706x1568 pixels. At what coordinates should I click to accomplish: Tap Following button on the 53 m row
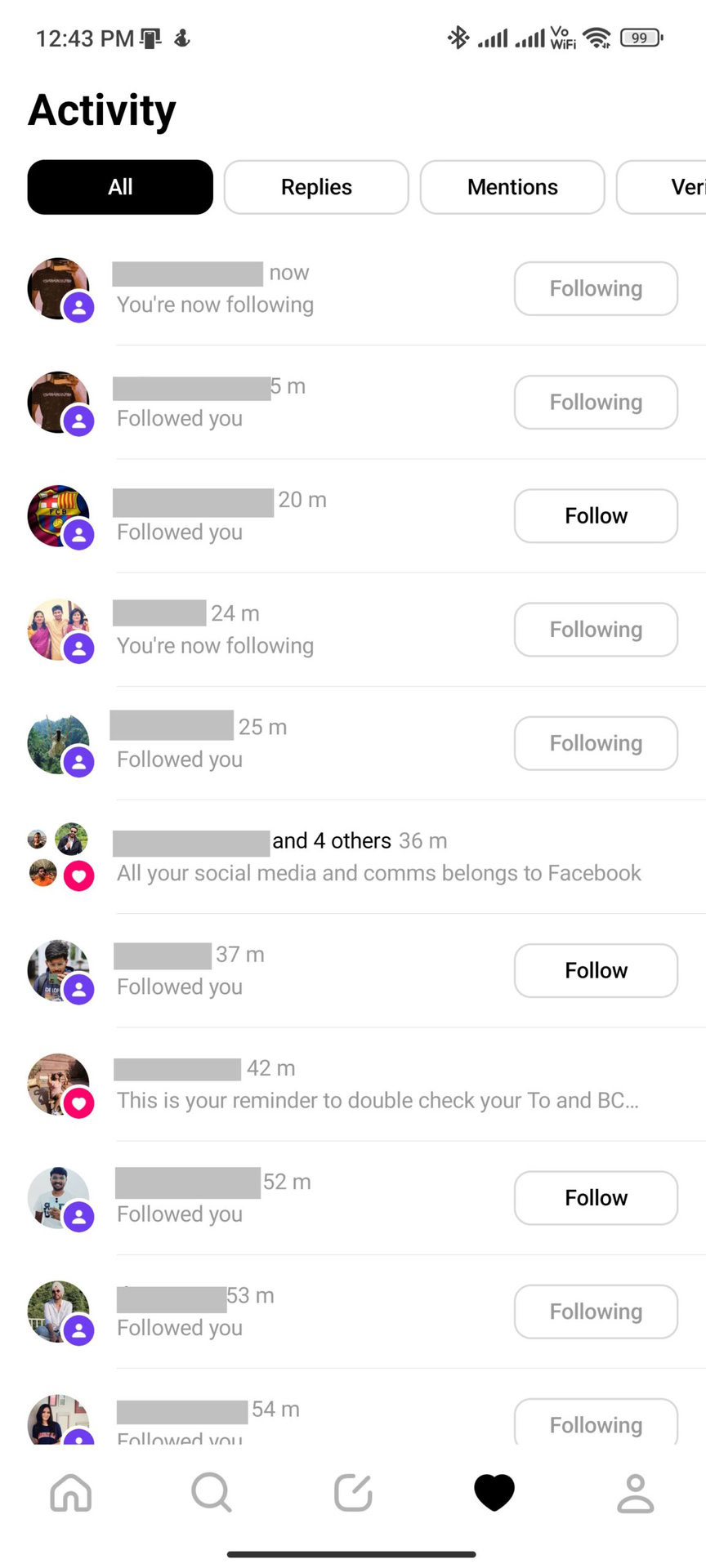pyautogui.click(x=596, y=1312)
